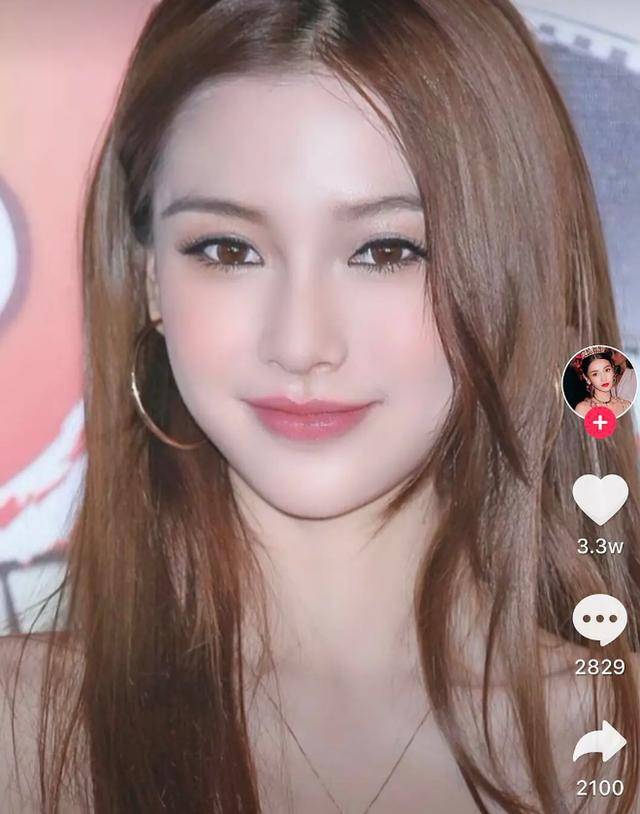Like this video with the heart
Screen dimensions: 640x814
click(599, 499)
